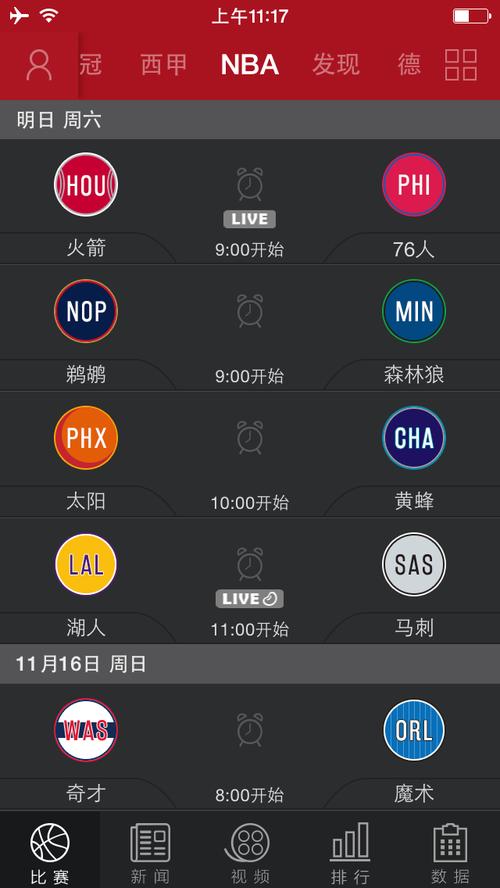The width and height of the screenshot is (500, 888).
Task: Set reminder alarm for 鹈鹕 vs 森林狼
Action: point(250,310)
